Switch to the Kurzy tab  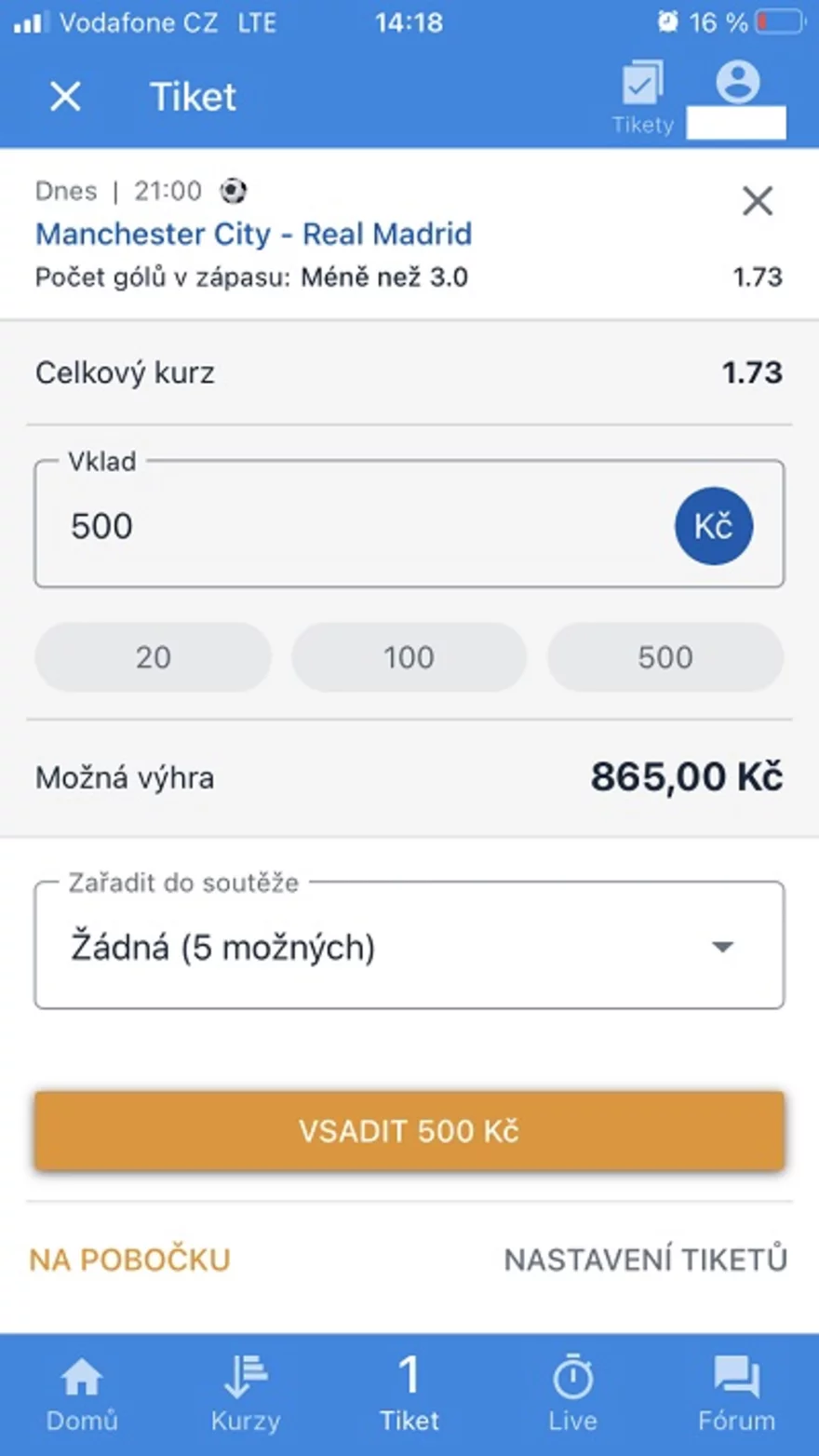pyautogui.click(x=246, y=1395)
